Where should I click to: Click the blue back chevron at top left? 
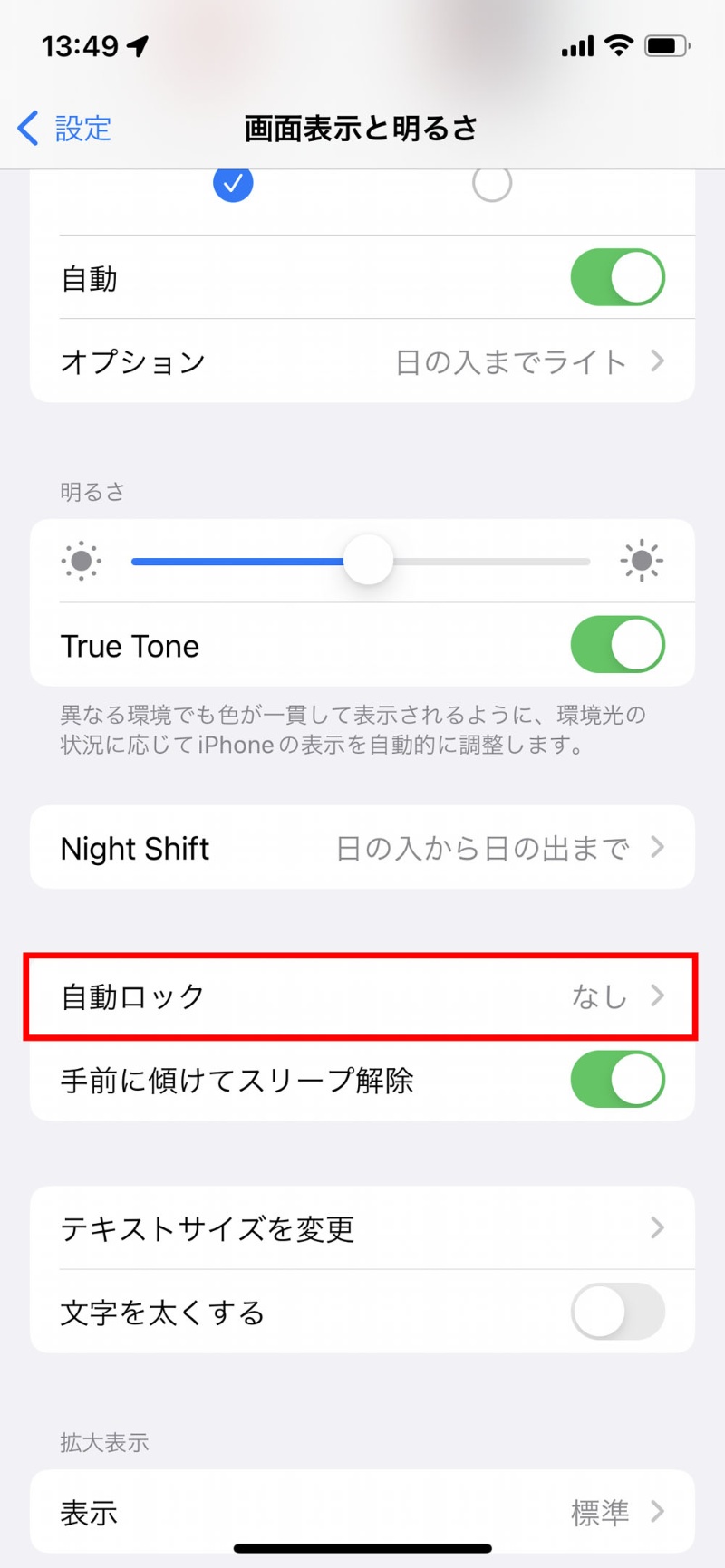(26, 128)
